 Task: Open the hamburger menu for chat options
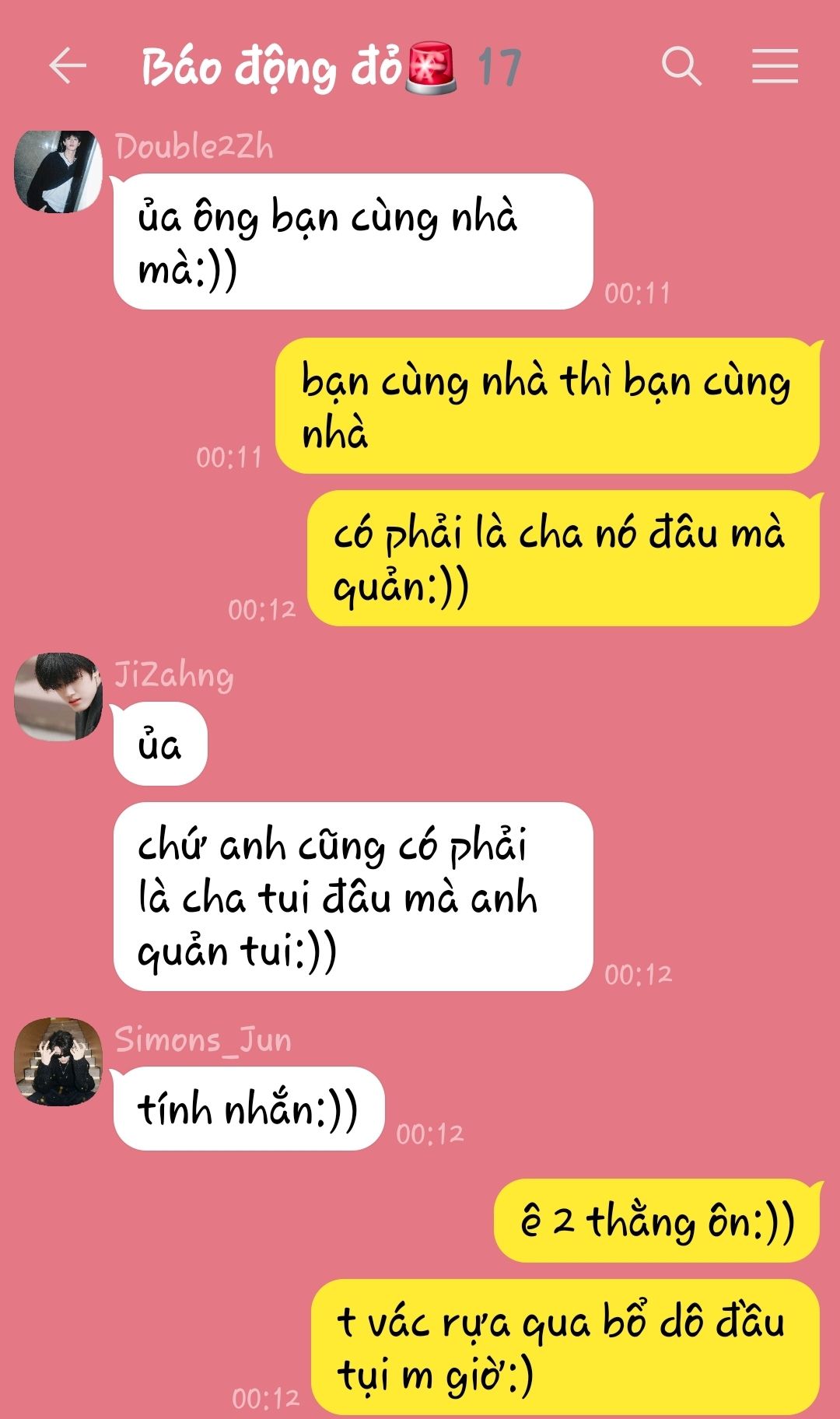point(775,65)
